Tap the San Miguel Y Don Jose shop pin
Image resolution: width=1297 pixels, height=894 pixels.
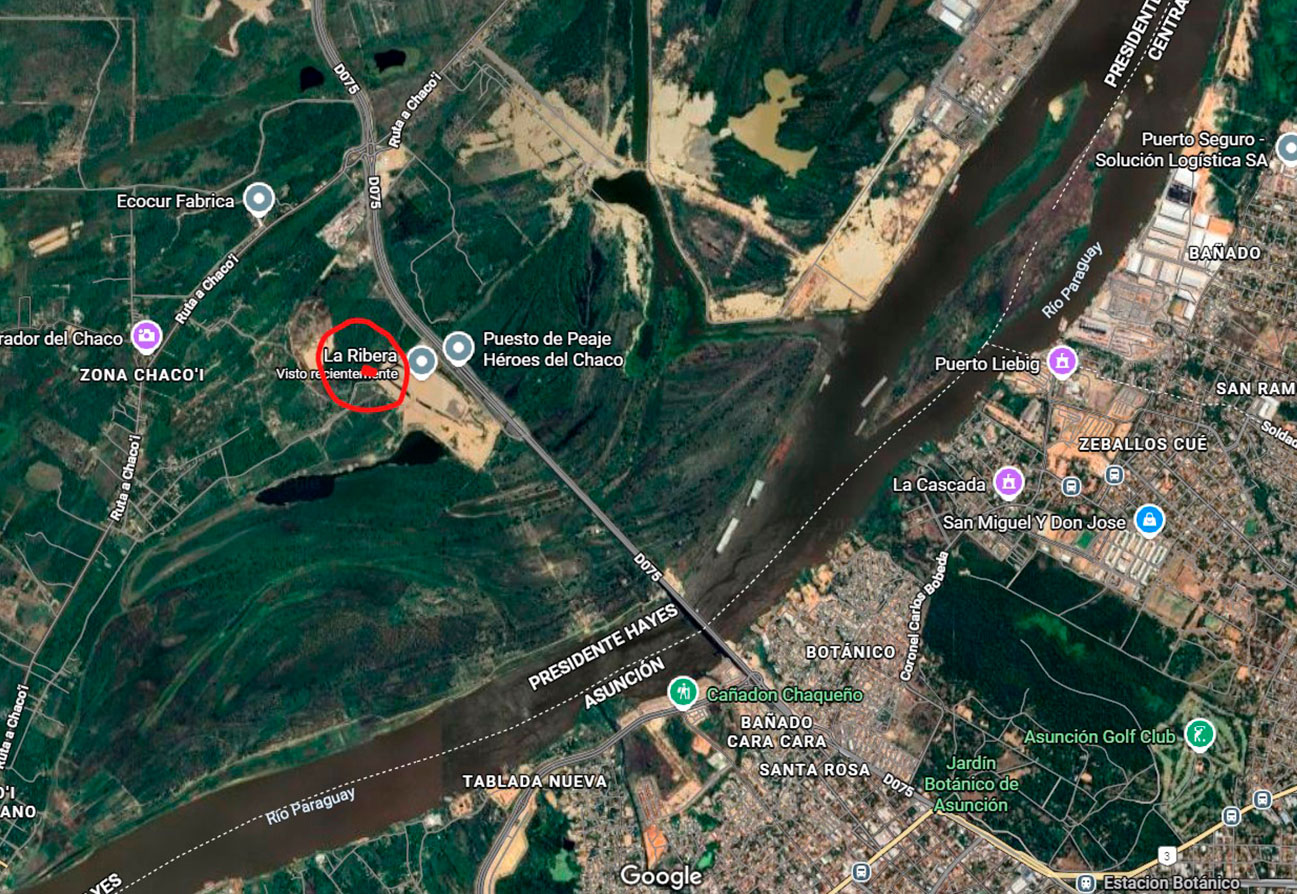[x=1150, y=520]
